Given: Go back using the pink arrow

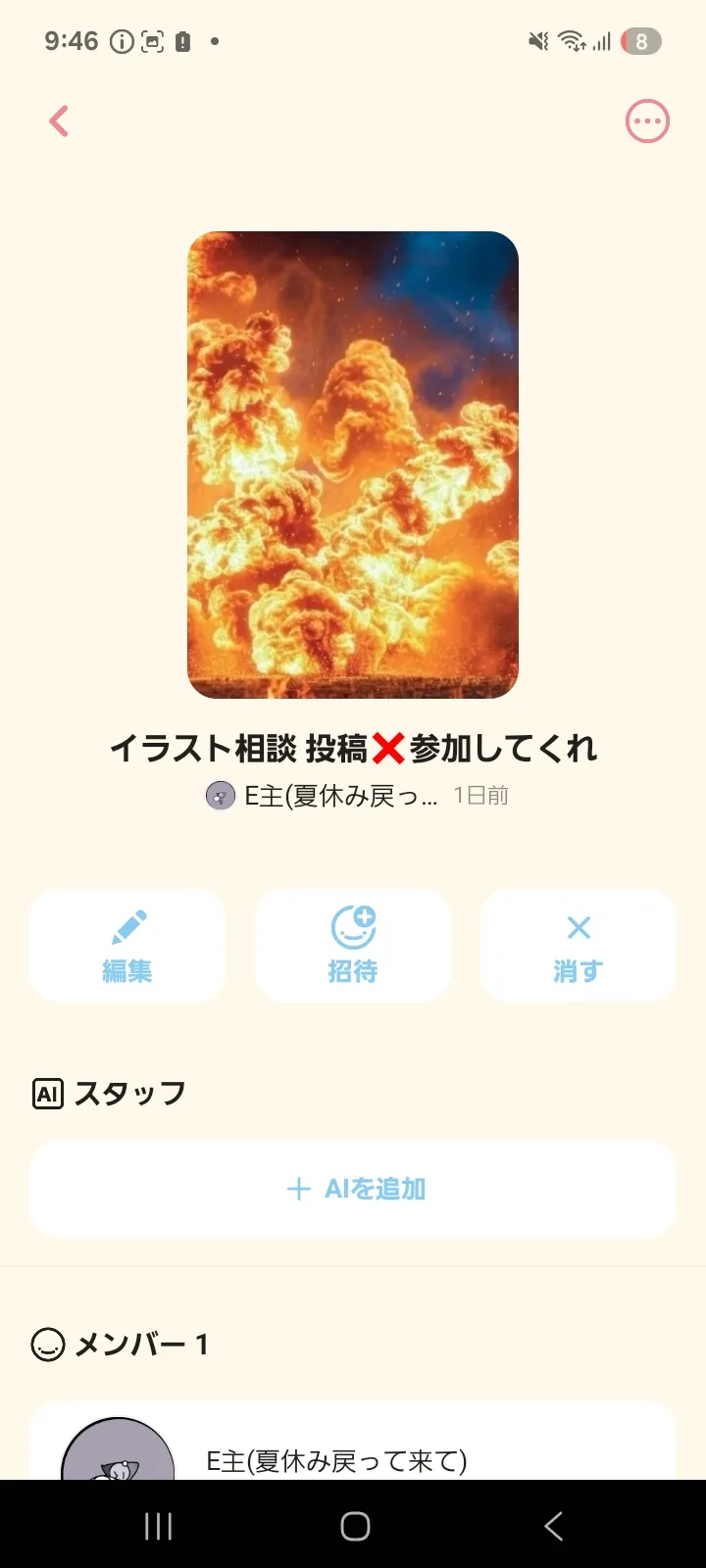Looking at the screenshot, I should [x=59, y=122].
